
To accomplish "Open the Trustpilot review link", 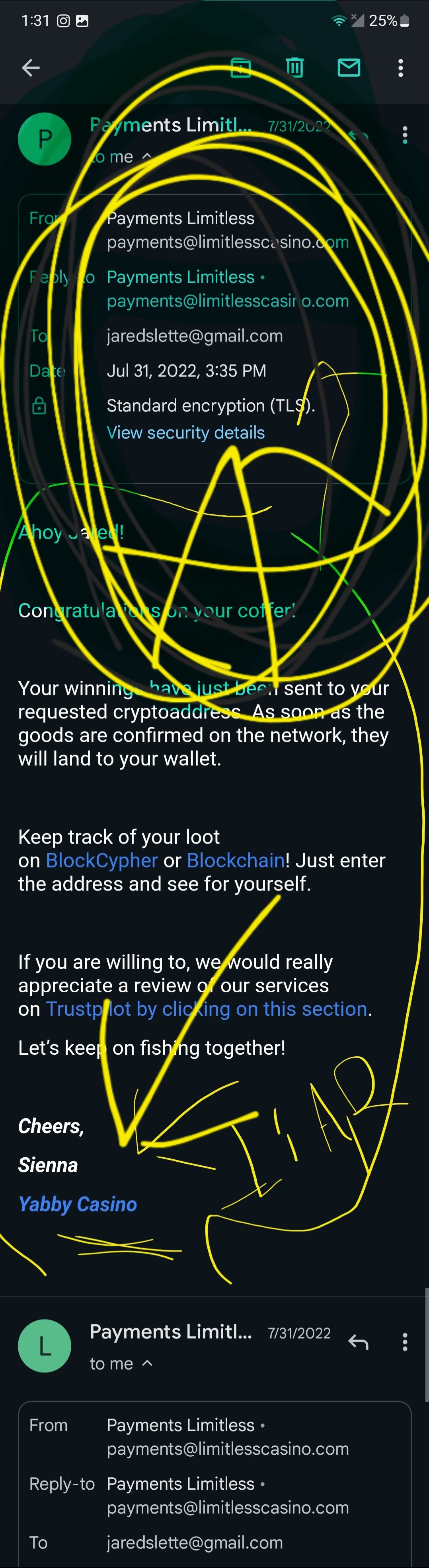I will pyautogui.click(x=207, y=1009).
